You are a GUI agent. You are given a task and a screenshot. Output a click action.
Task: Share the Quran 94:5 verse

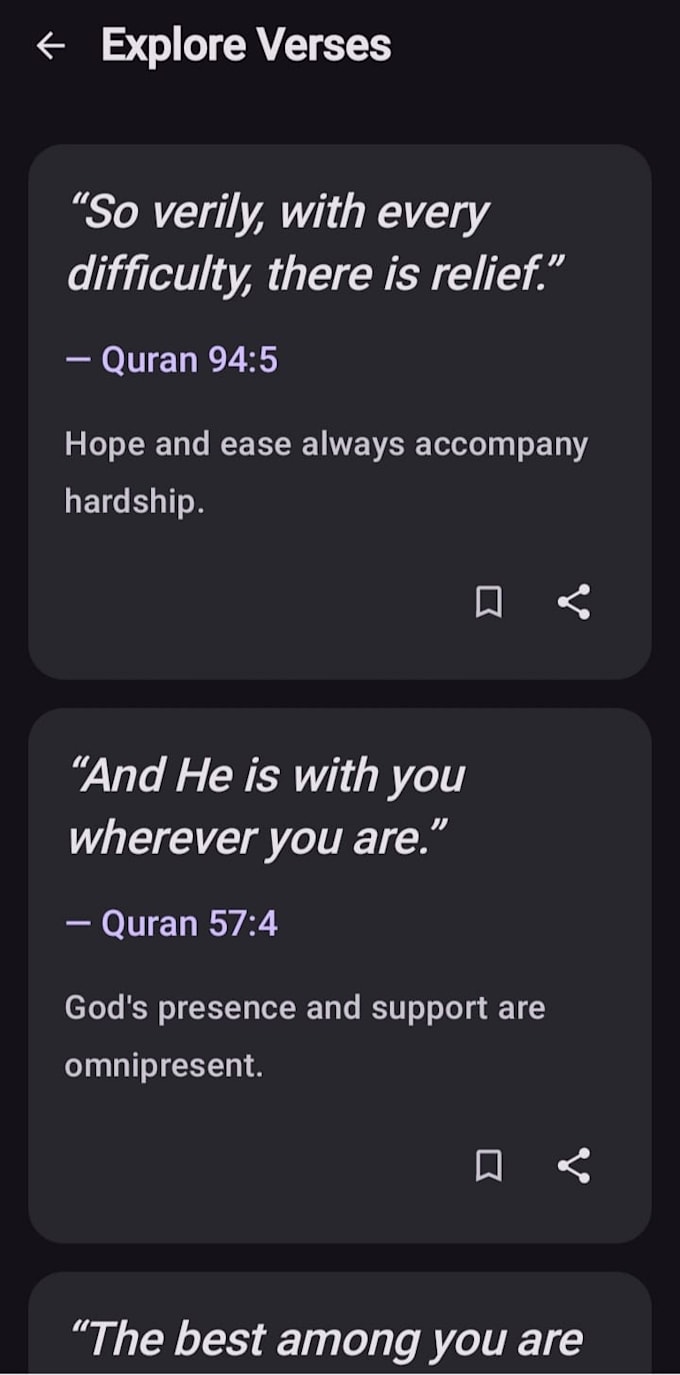(x=573, y=602)
